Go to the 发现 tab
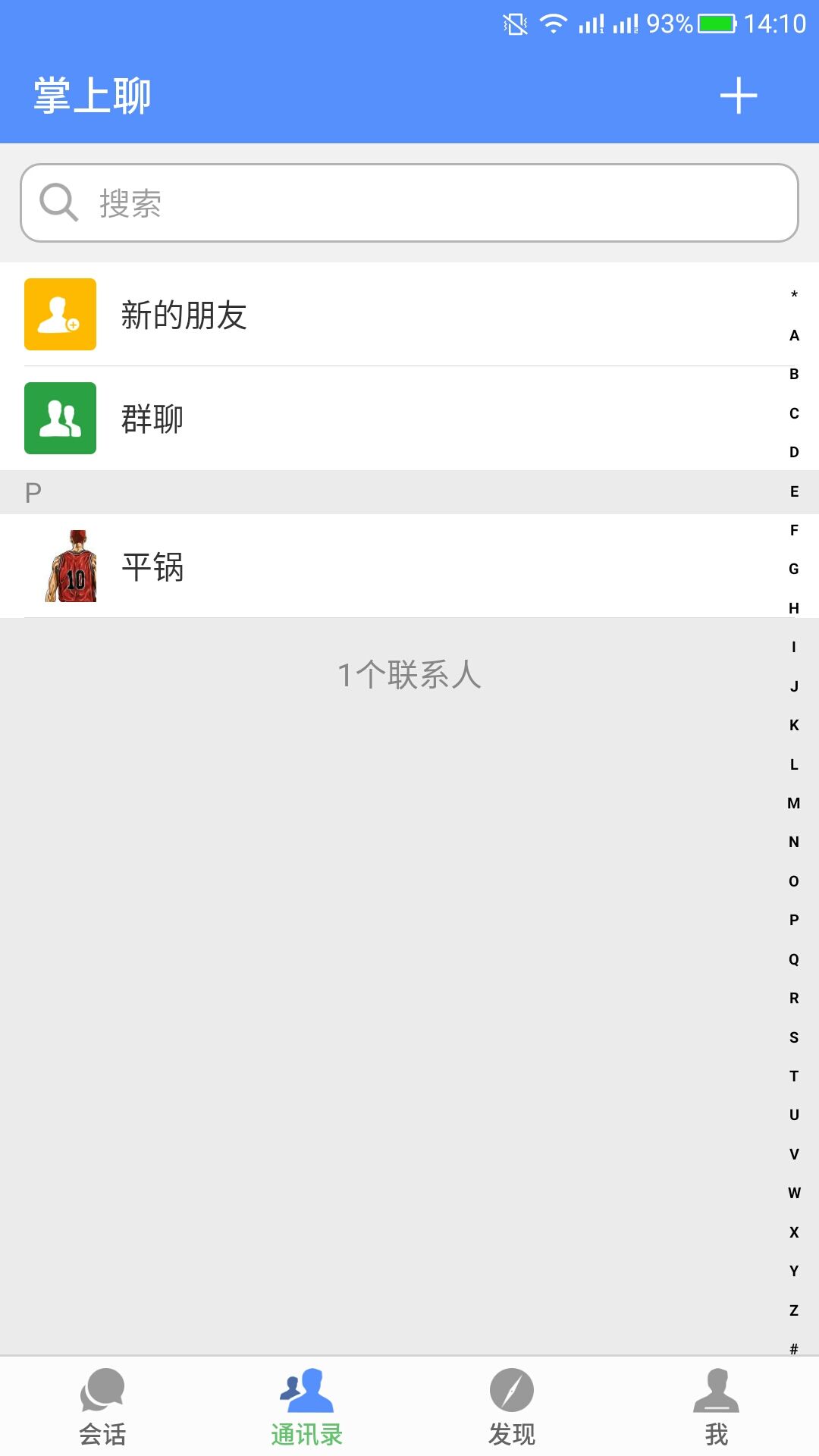The image size is (819, 1456). [x=512, y=1407]
